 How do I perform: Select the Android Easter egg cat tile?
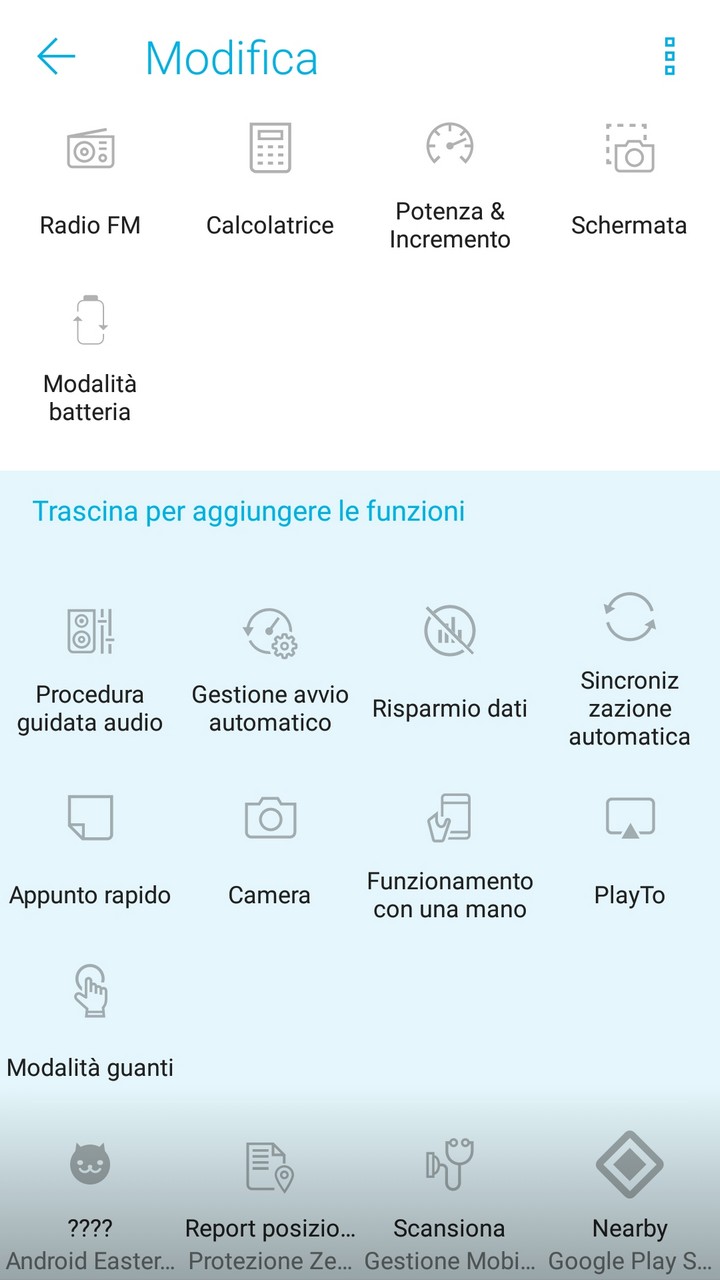(x=90, y=1200)
